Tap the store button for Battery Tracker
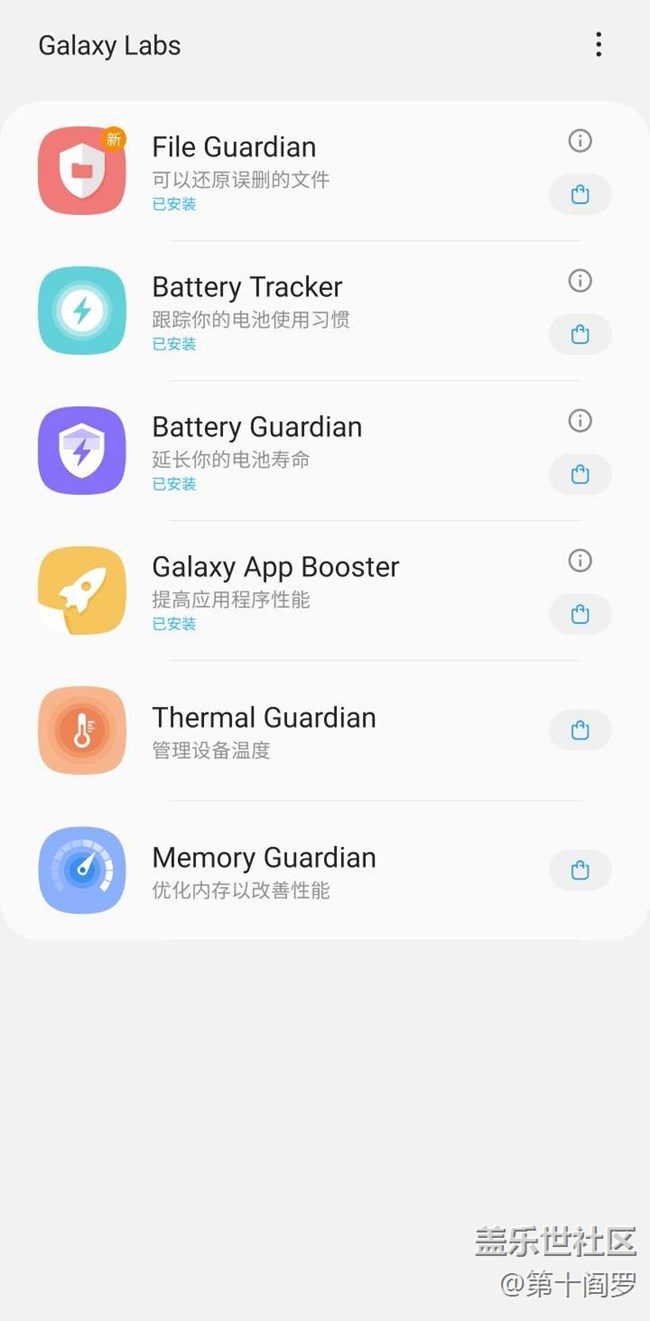Image resolution: width=650 pixels, height=1321 pixels. 580,335
